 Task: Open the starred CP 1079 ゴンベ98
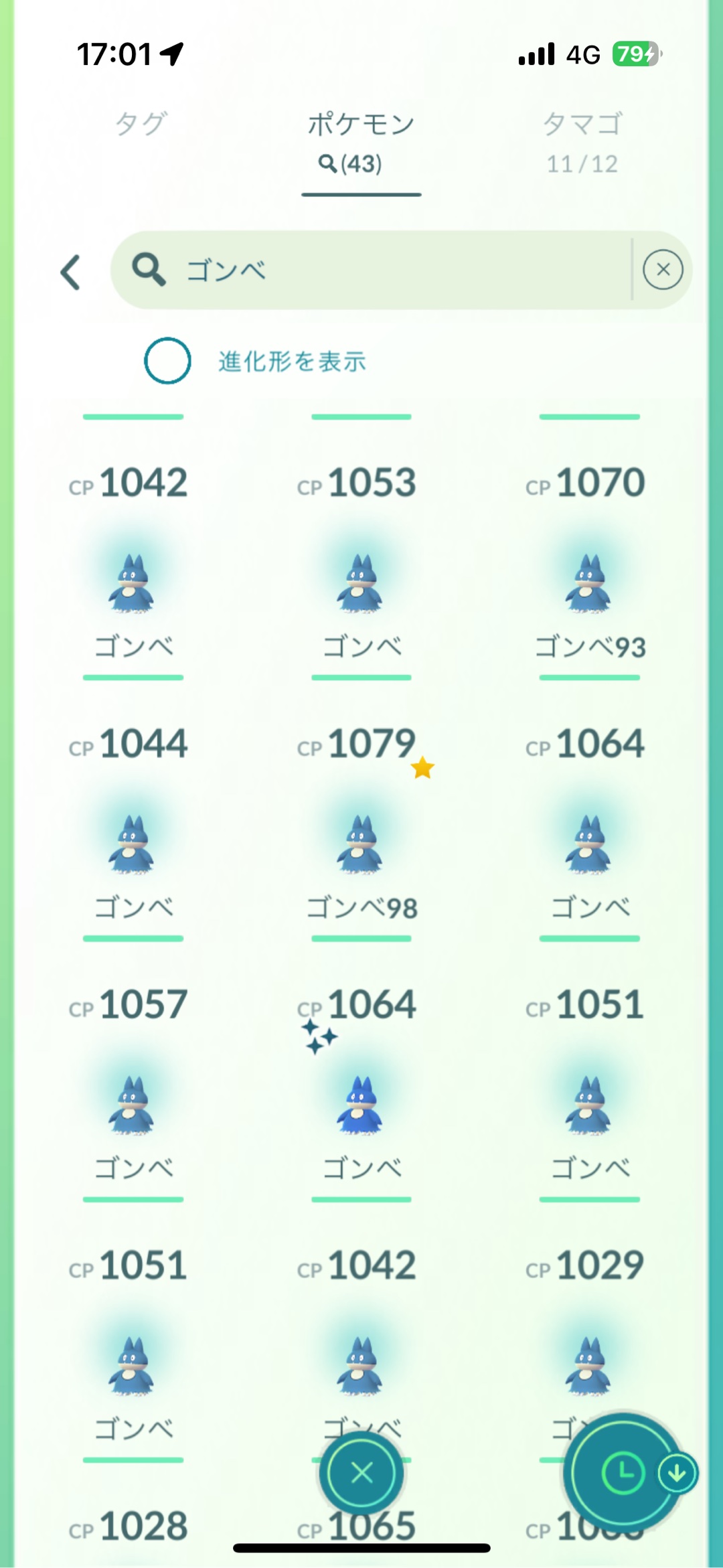(361, 844)
